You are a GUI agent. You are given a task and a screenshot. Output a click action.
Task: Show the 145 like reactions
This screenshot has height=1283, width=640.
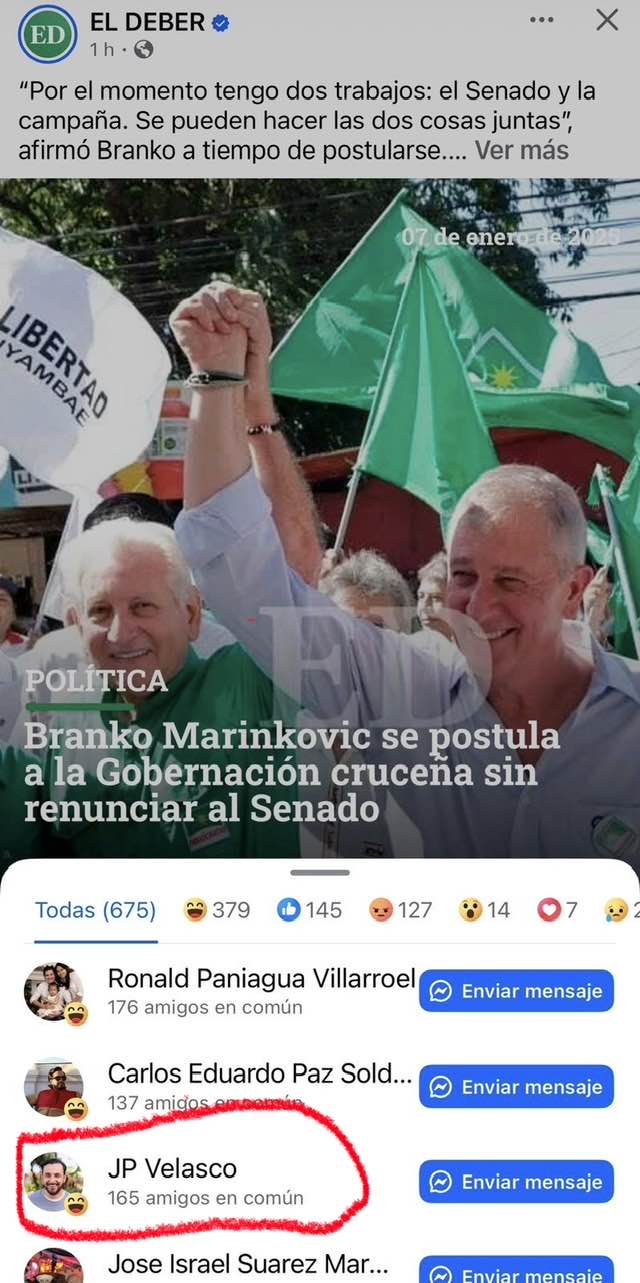coord(309,910)
